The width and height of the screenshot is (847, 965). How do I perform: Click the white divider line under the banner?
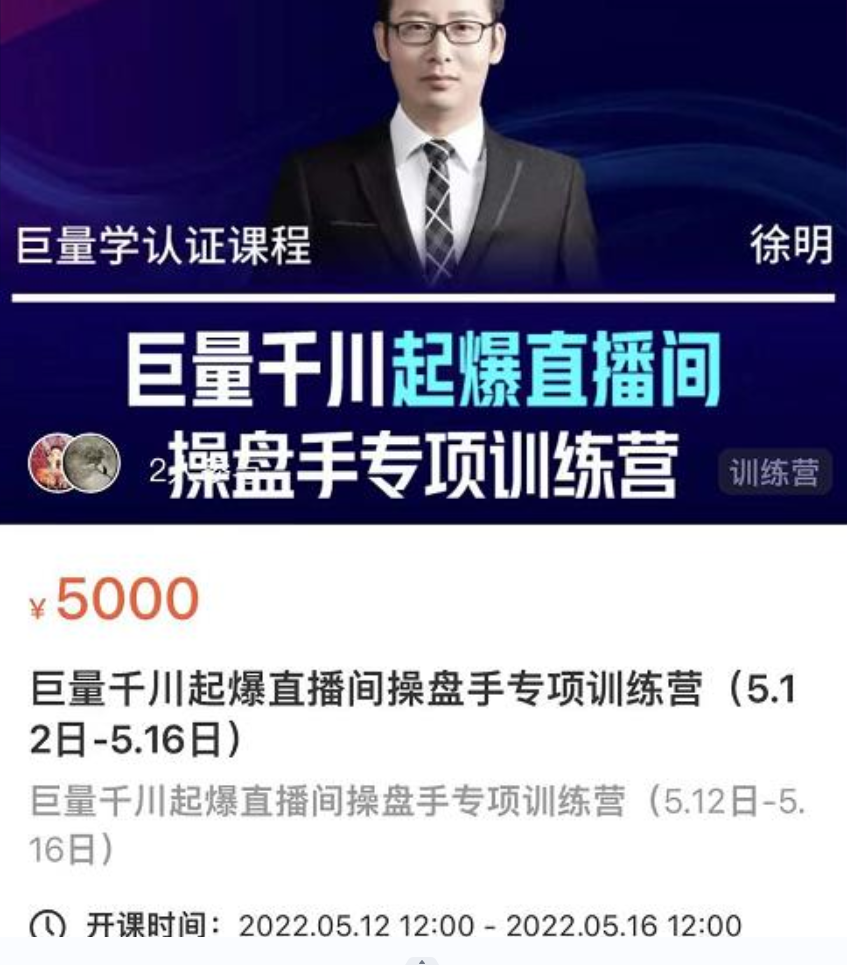(424, 293)
